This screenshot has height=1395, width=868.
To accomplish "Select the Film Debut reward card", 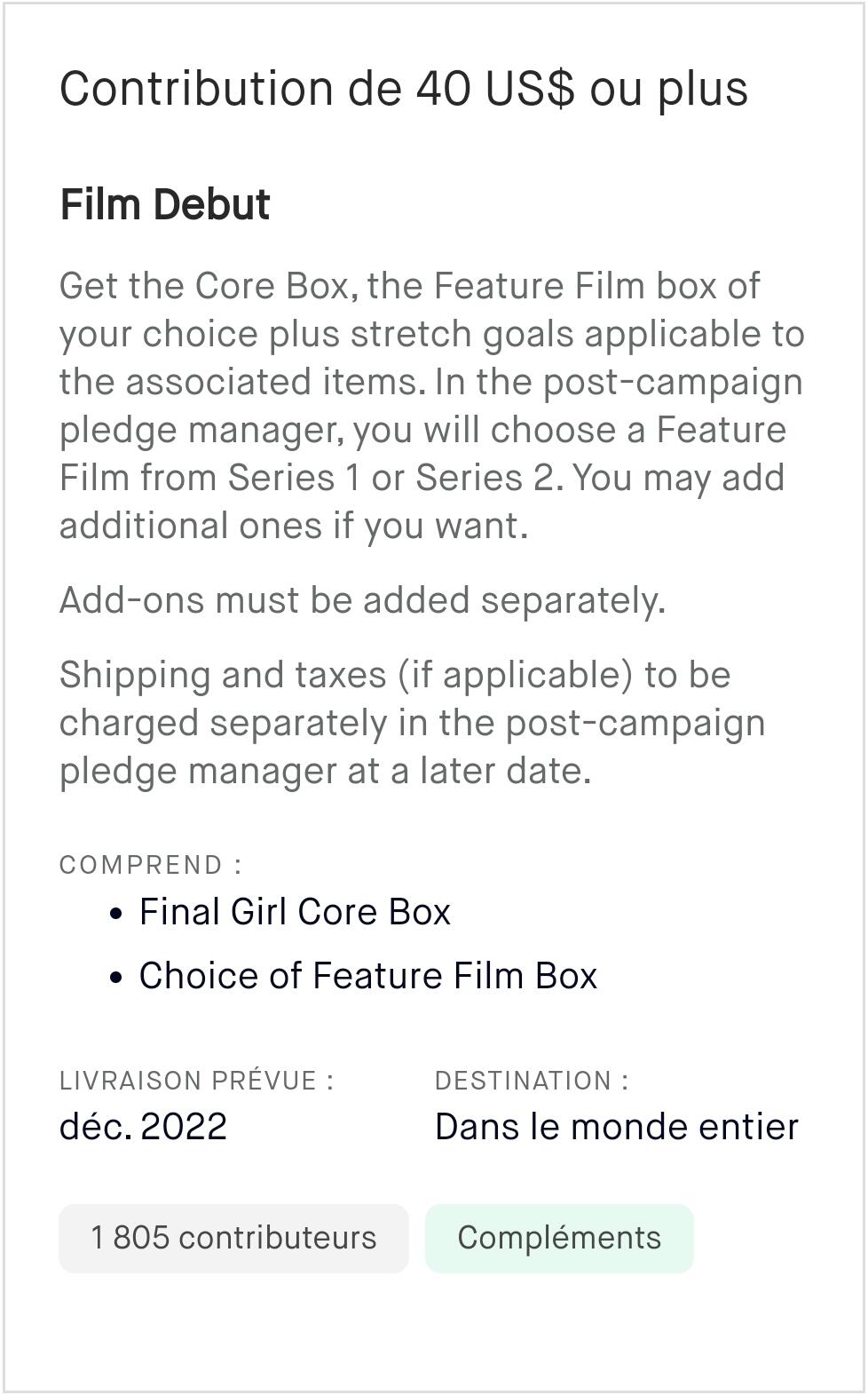I will pyautogui.click(x=434, y=697).
